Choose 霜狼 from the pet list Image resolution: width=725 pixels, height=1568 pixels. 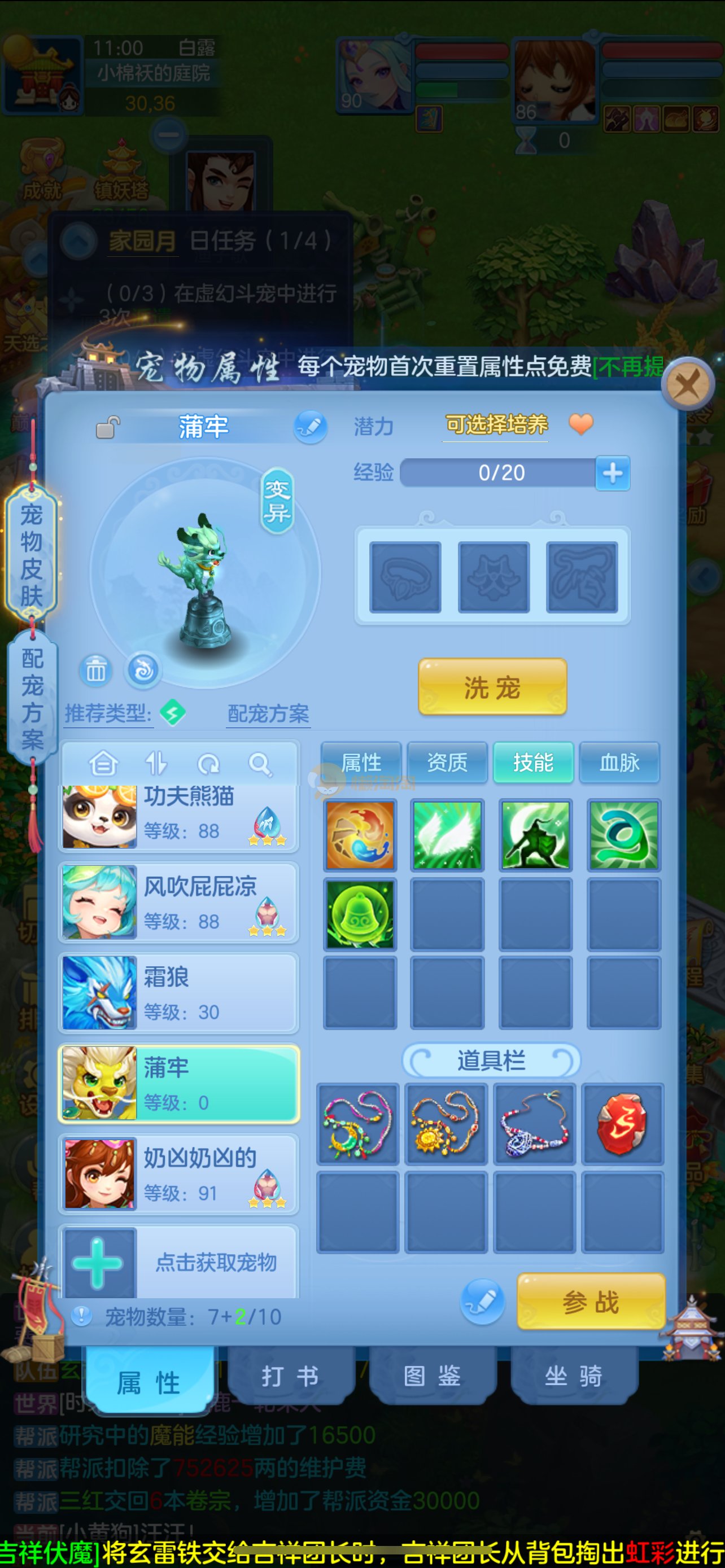click(178, 993)
